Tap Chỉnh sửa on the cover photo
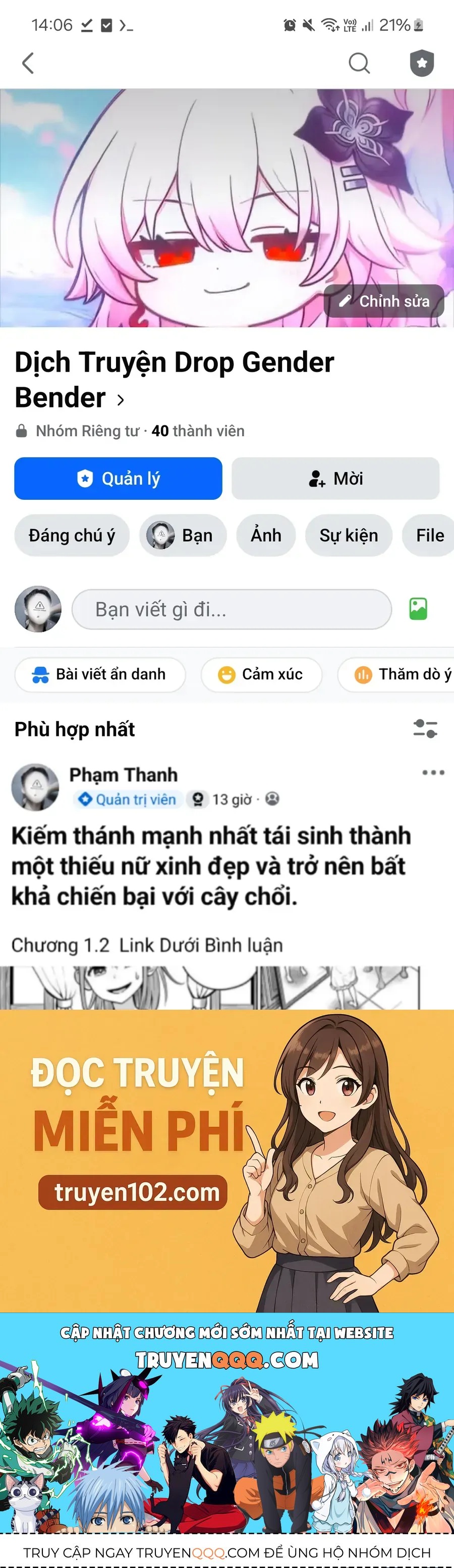The width and height of the screenshot is (454, 1568). click(384, 301)
